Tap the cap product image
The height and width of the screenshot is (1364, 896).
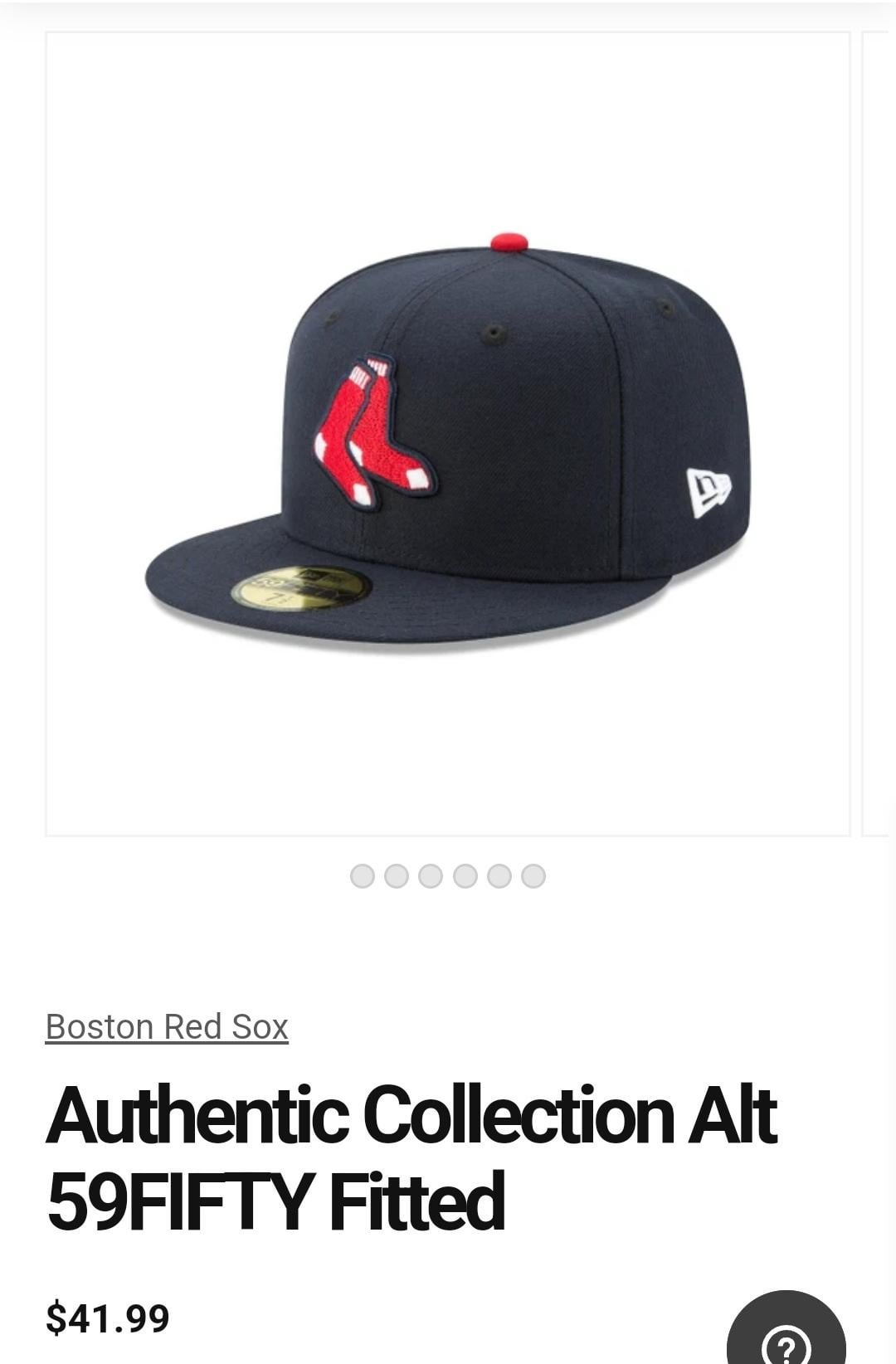coord(448,434)
